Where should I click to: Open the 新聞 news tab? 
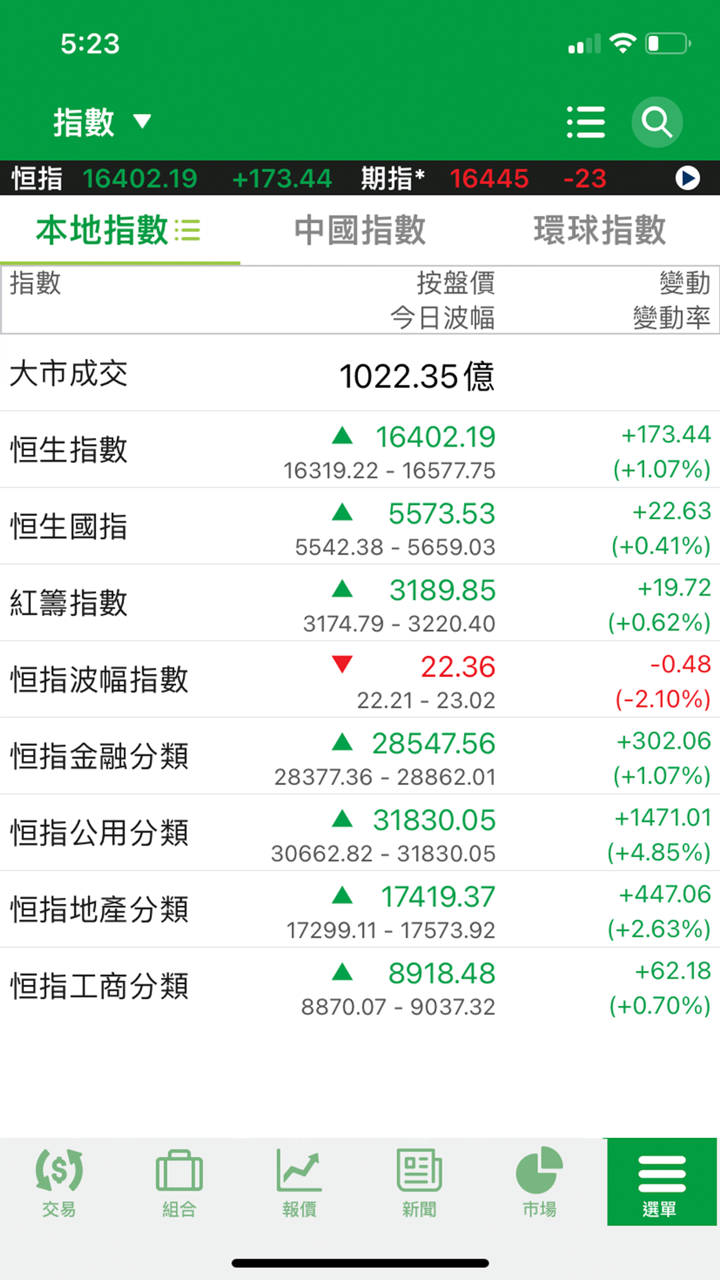[419, 1182]
